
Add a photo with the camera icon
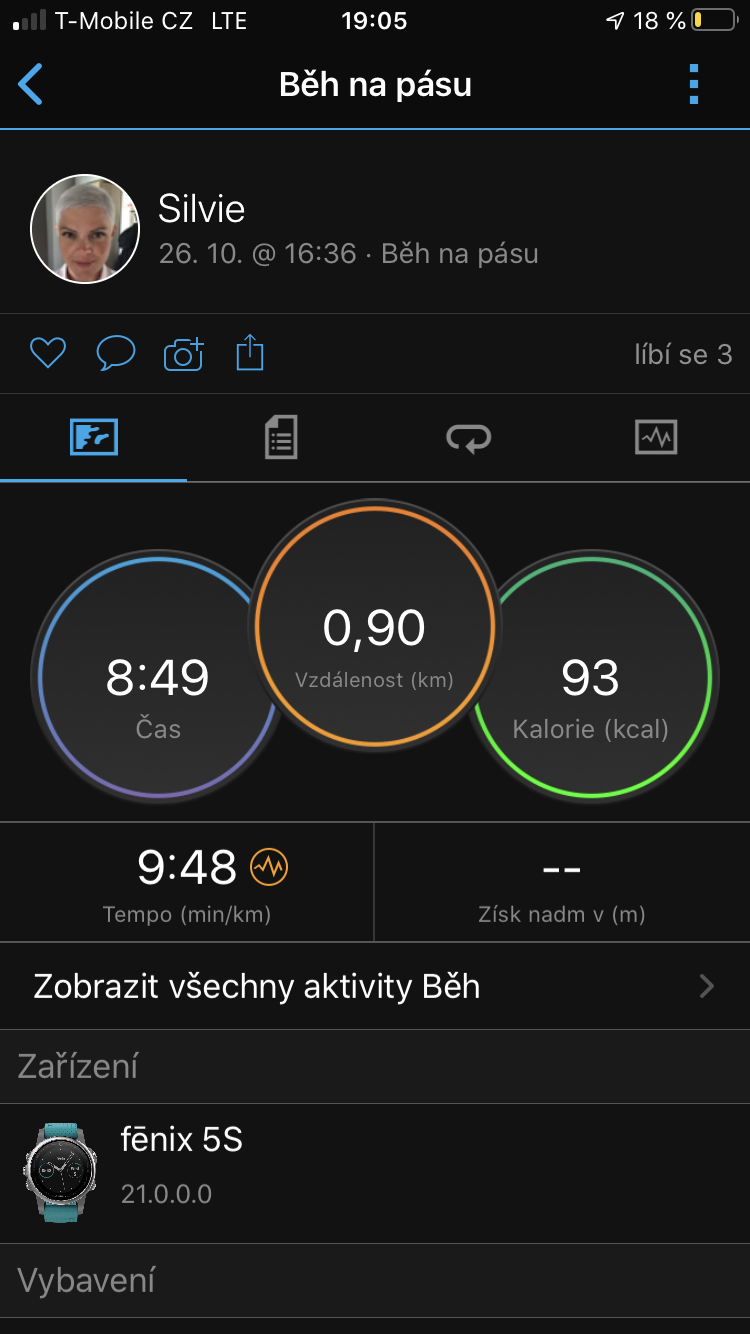[183, 353]
